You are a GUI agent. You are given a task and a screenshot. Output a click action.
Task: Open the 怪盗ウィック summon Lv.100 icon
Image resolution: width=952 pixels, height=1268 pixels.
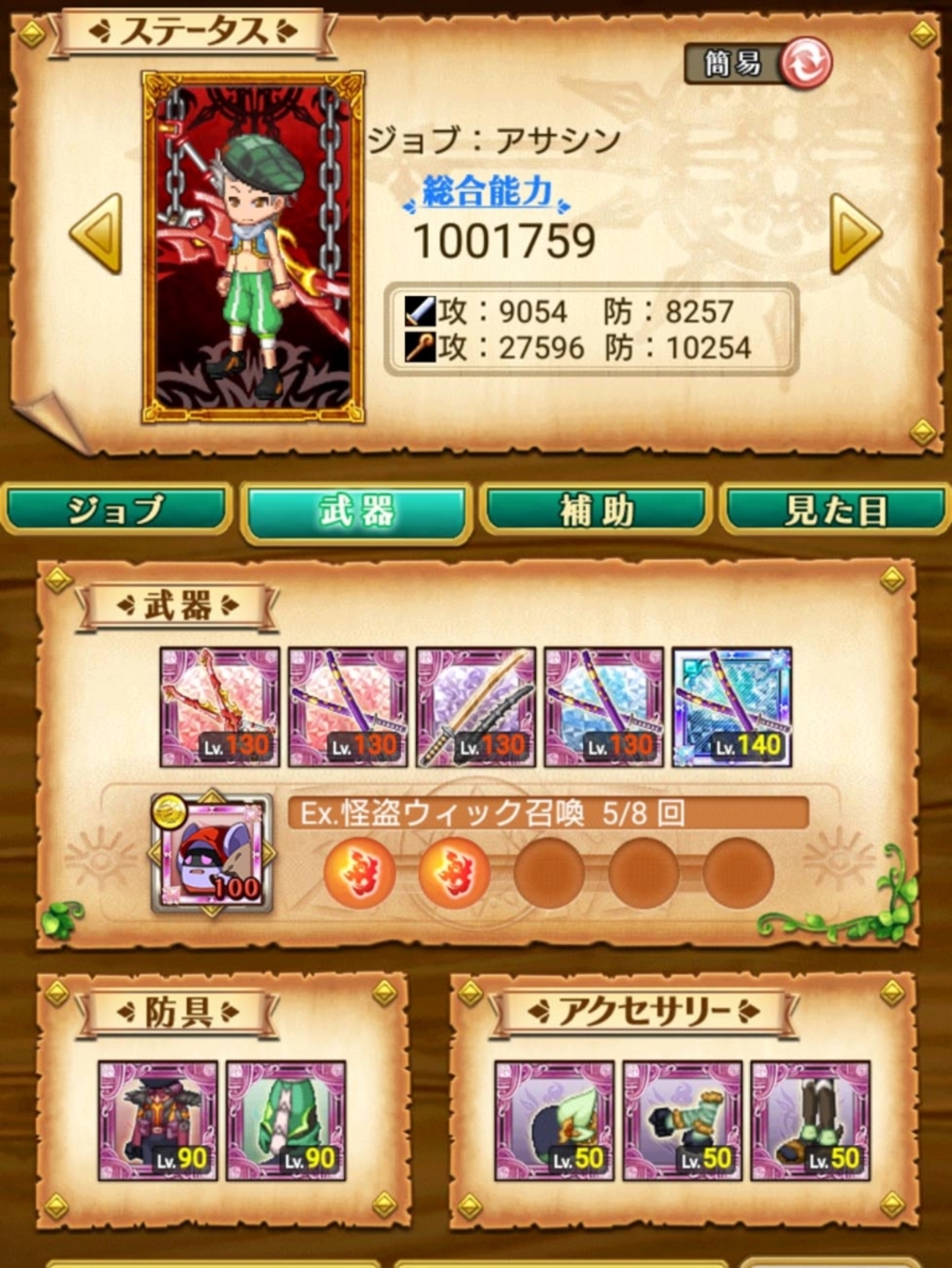[212, 855]
